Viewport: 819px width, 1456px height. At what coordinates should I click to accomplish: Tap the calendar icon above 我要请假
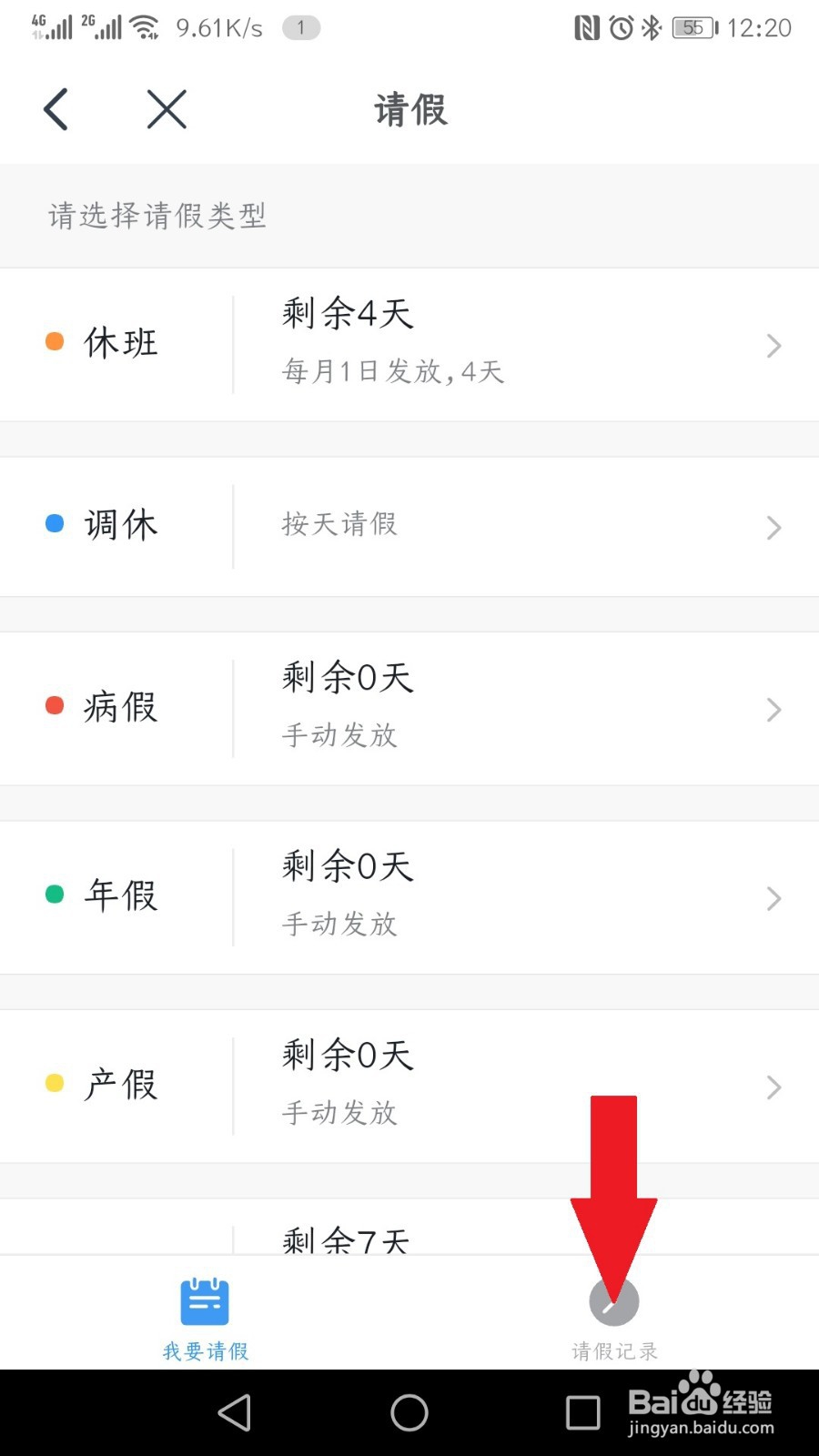pos(204,1301)
